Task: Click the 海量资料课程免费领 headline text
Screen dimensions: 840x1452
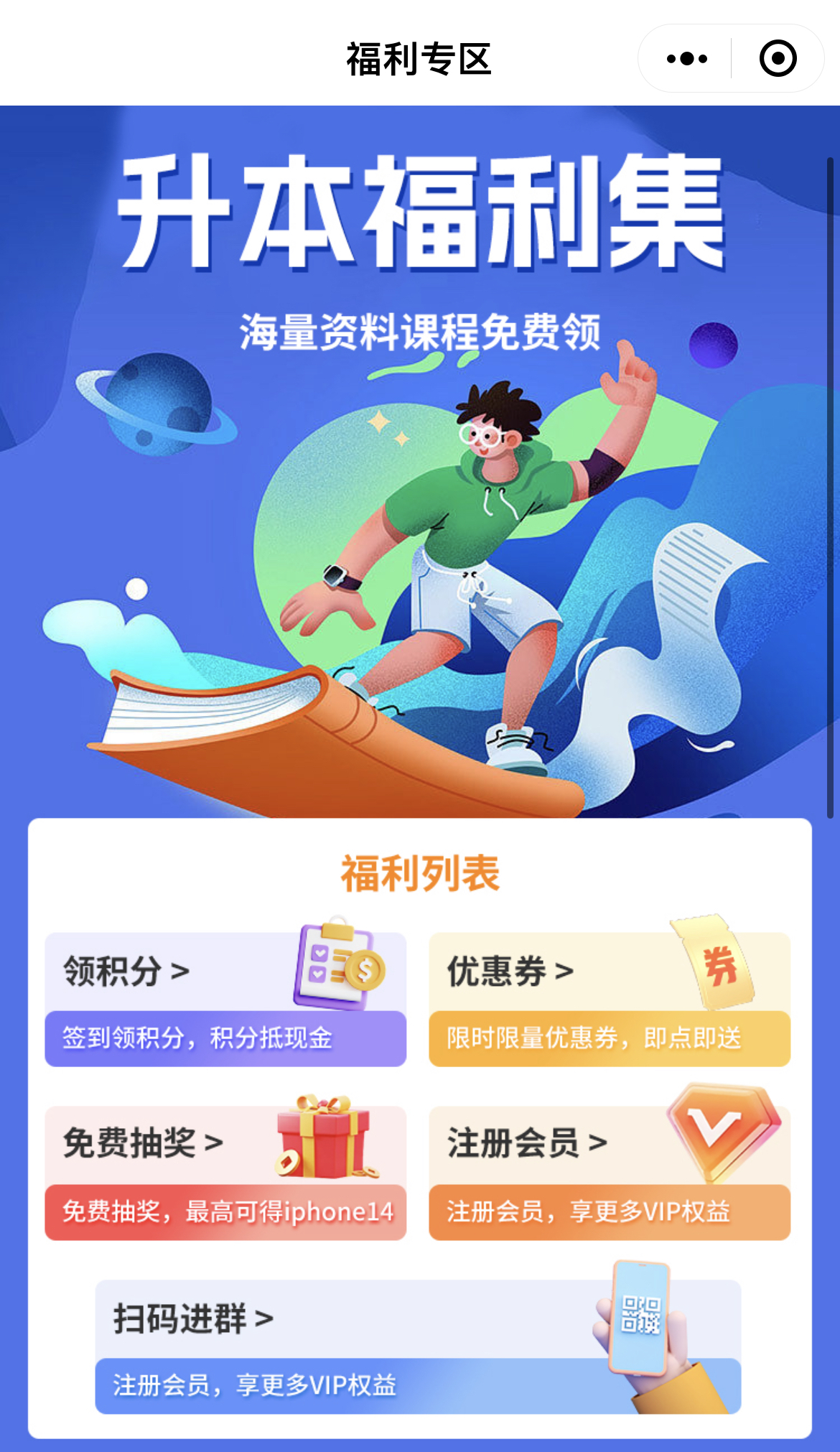Action: click(419, 330)
